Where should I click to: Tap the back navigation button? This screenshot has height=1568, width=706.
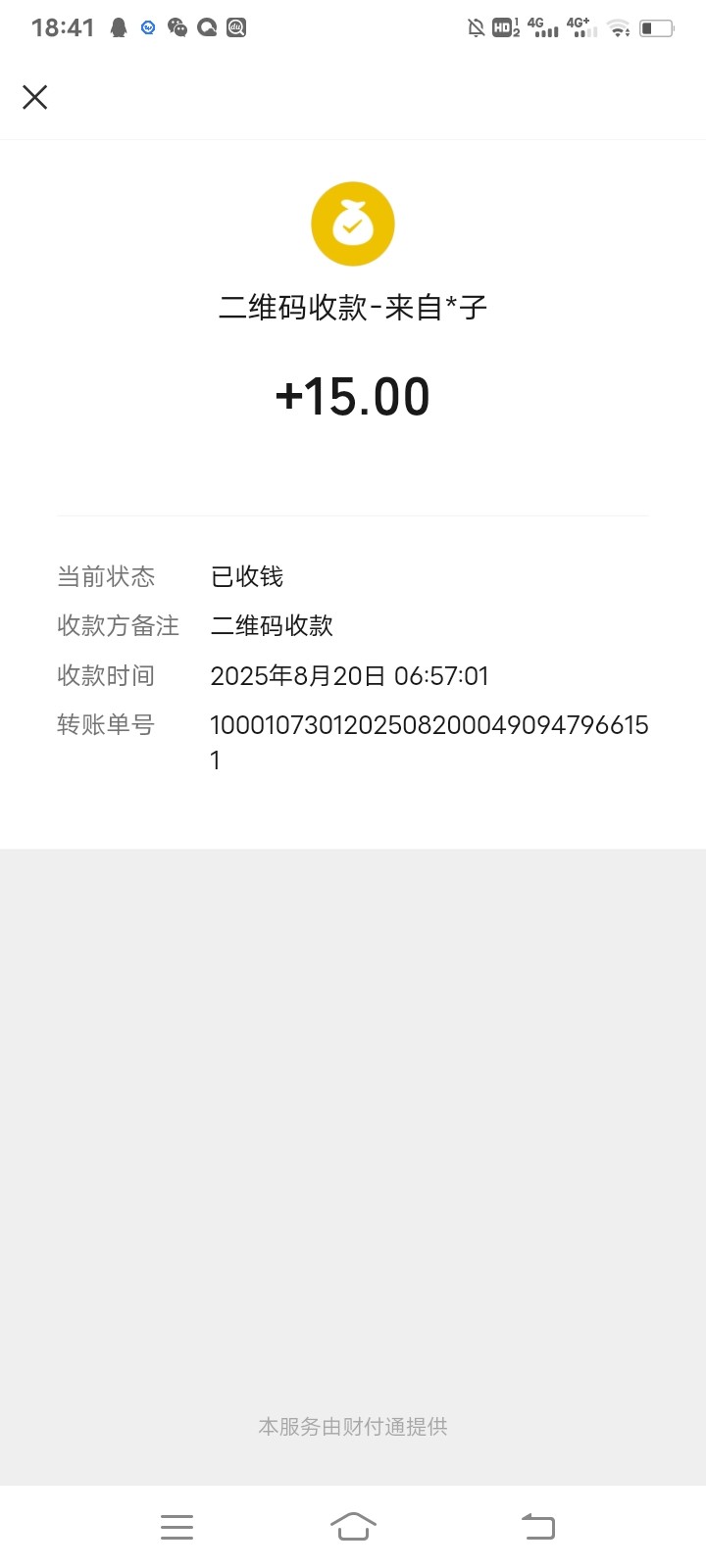(537, 1526)
